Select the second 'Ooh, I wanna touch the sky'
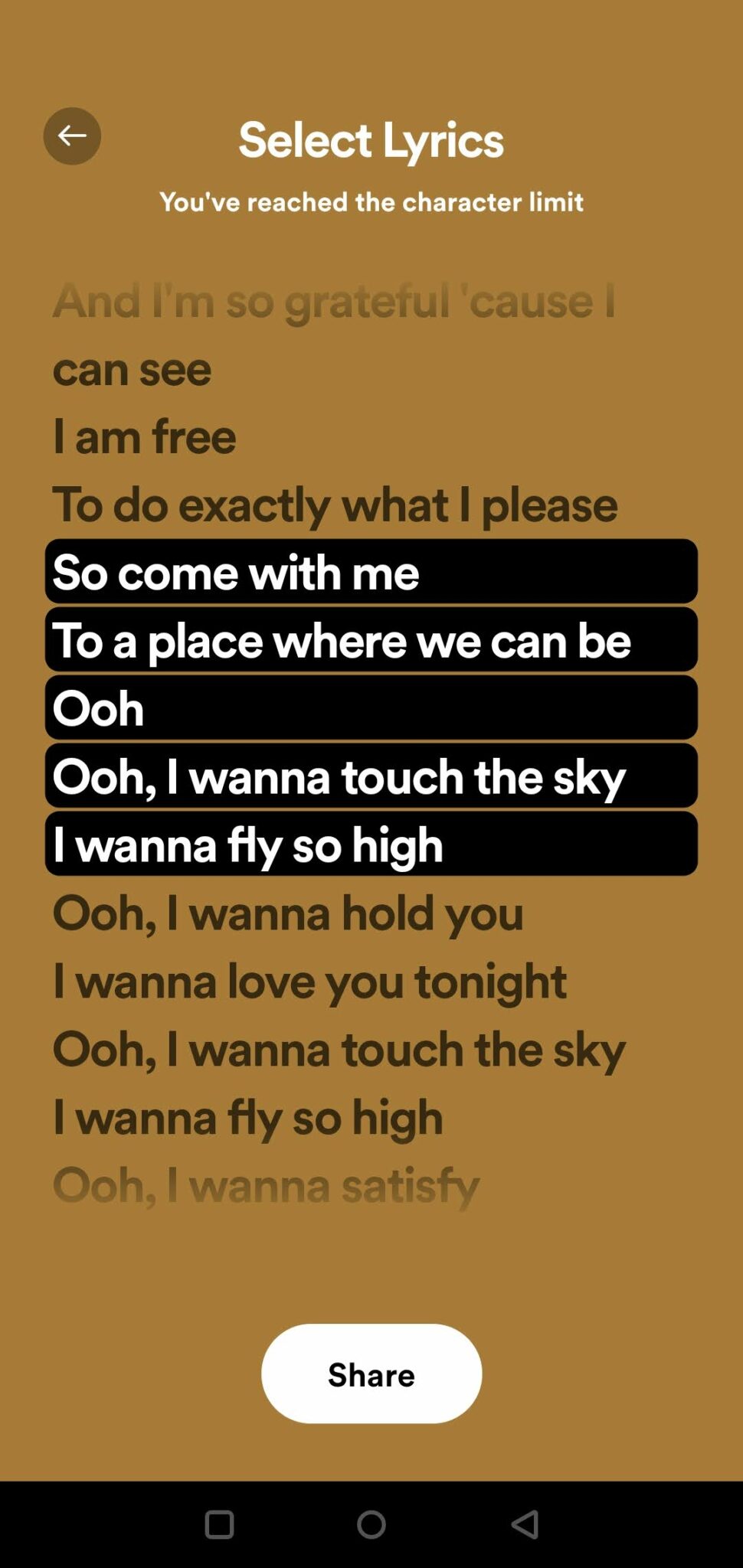 [x=338, y=1050]
